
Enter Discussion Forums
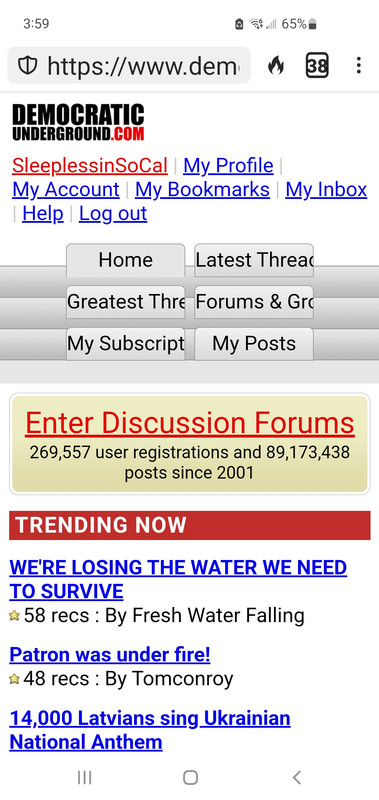(x=190, y=423)
